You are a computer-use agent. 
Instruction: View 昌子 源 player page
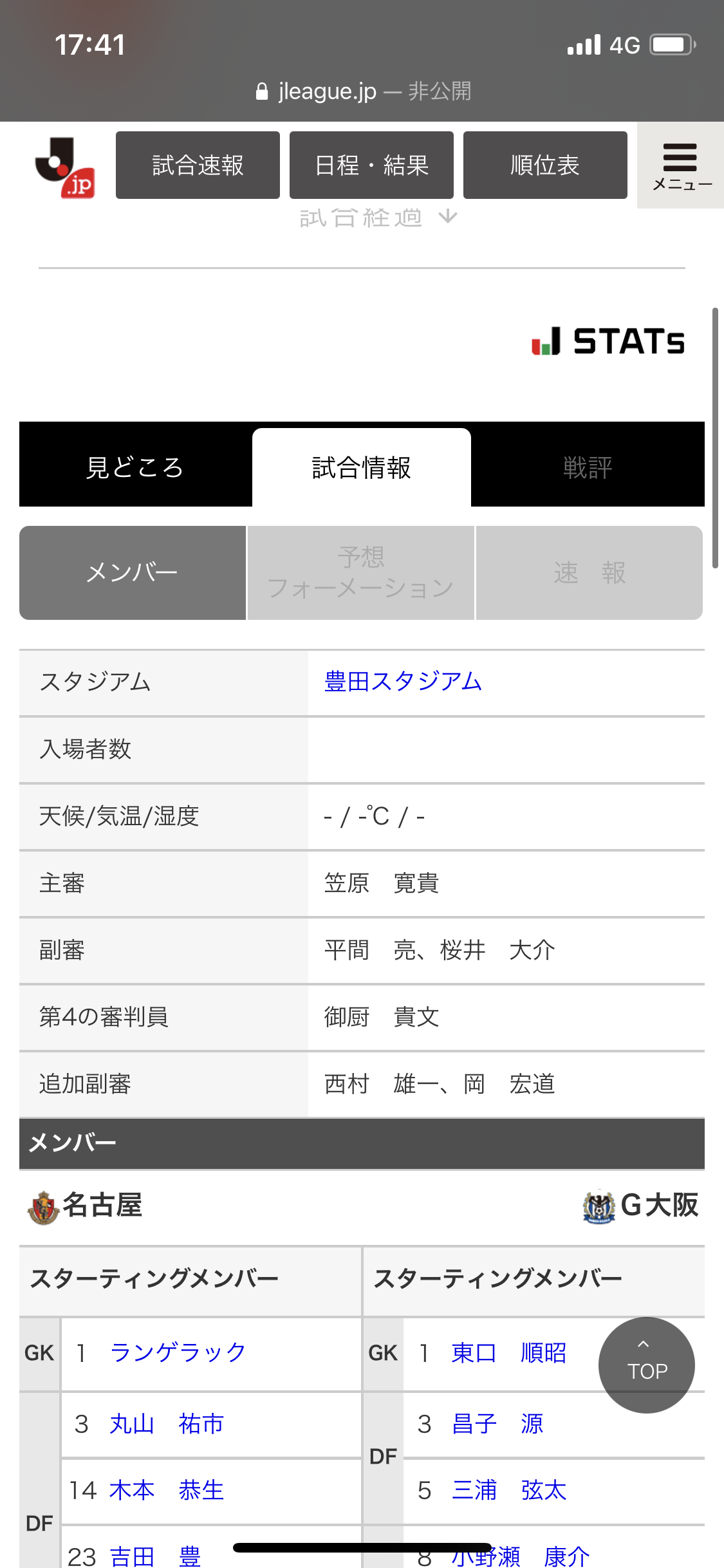[497, 1424]
